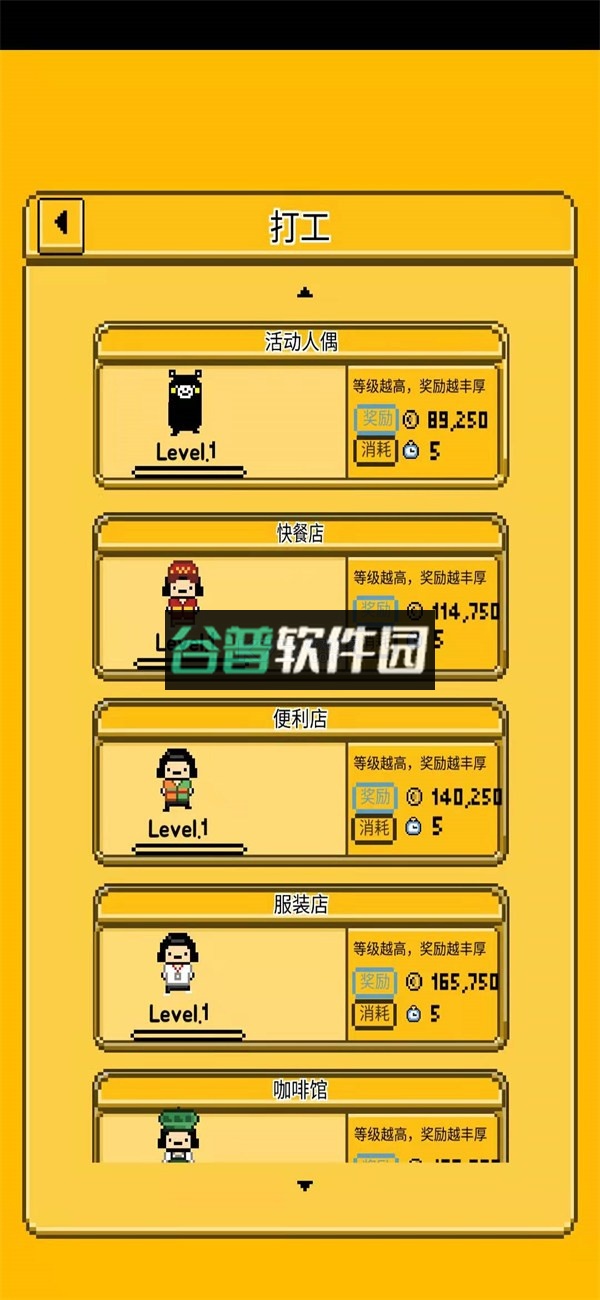Go back from the 打工 screen
600x1300 pixels.
(x=61, y=222)
